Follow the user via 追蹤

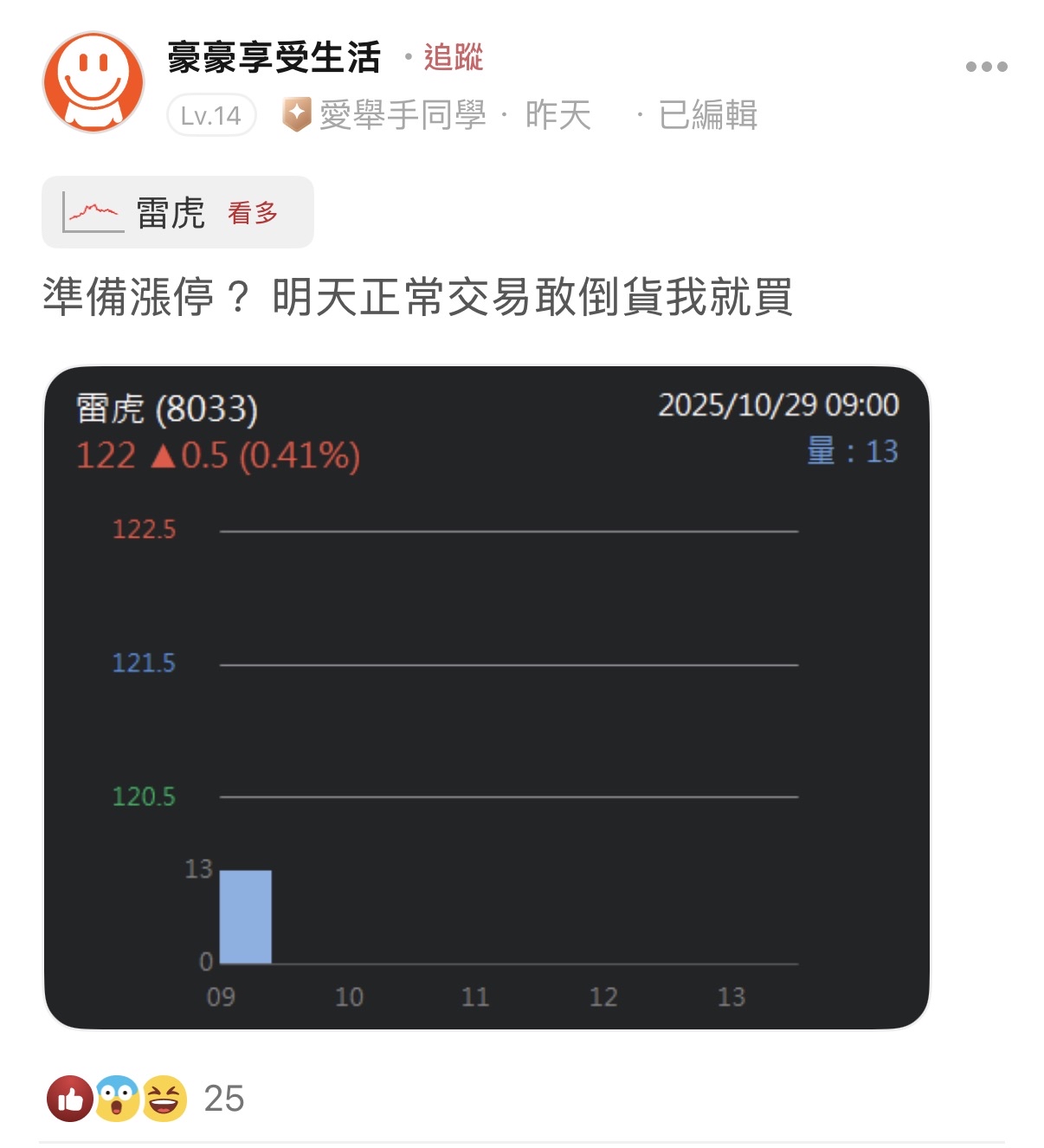point(453,58)
